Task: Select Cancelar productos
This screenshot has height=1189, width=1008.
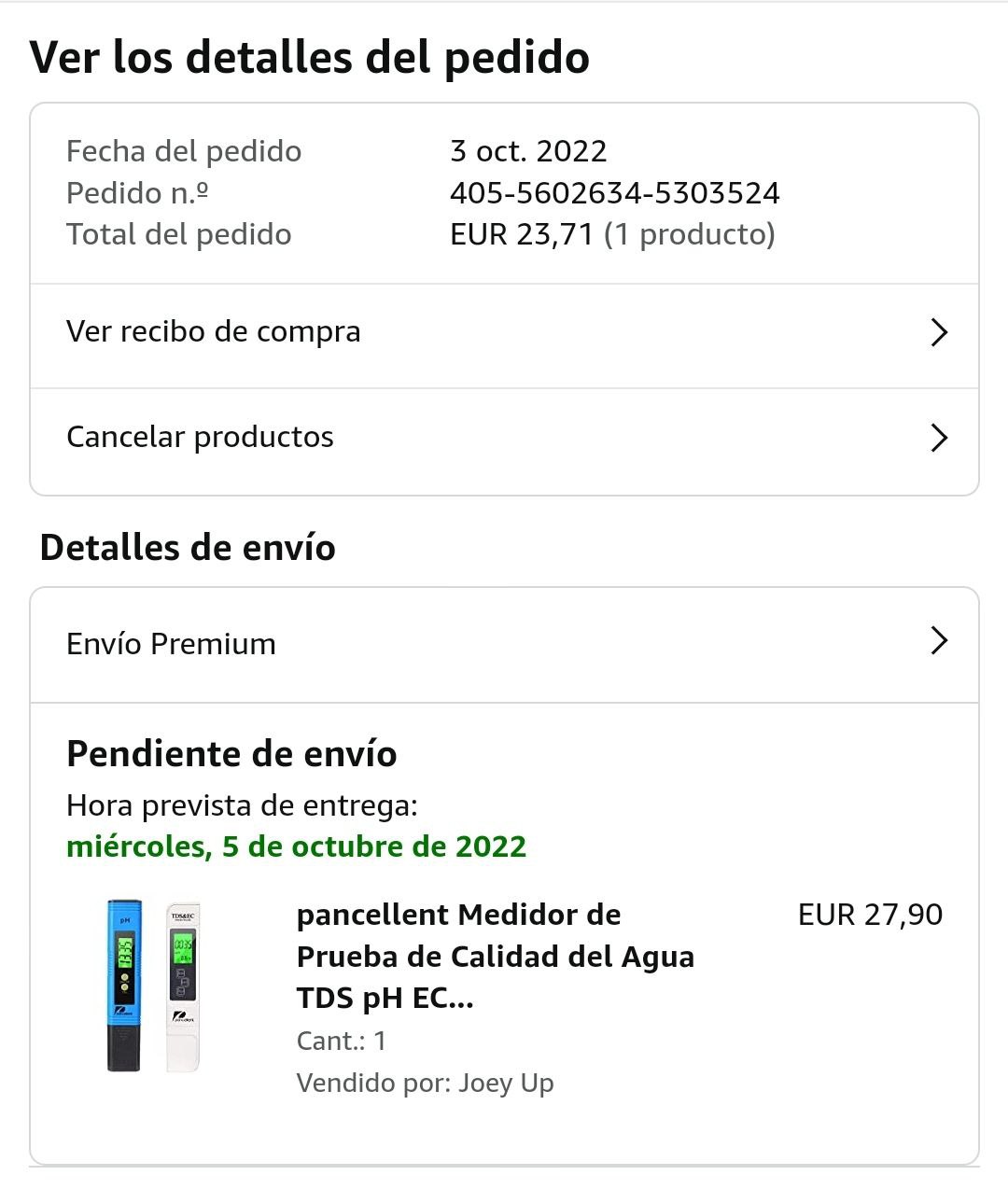Action: point(504,438)
